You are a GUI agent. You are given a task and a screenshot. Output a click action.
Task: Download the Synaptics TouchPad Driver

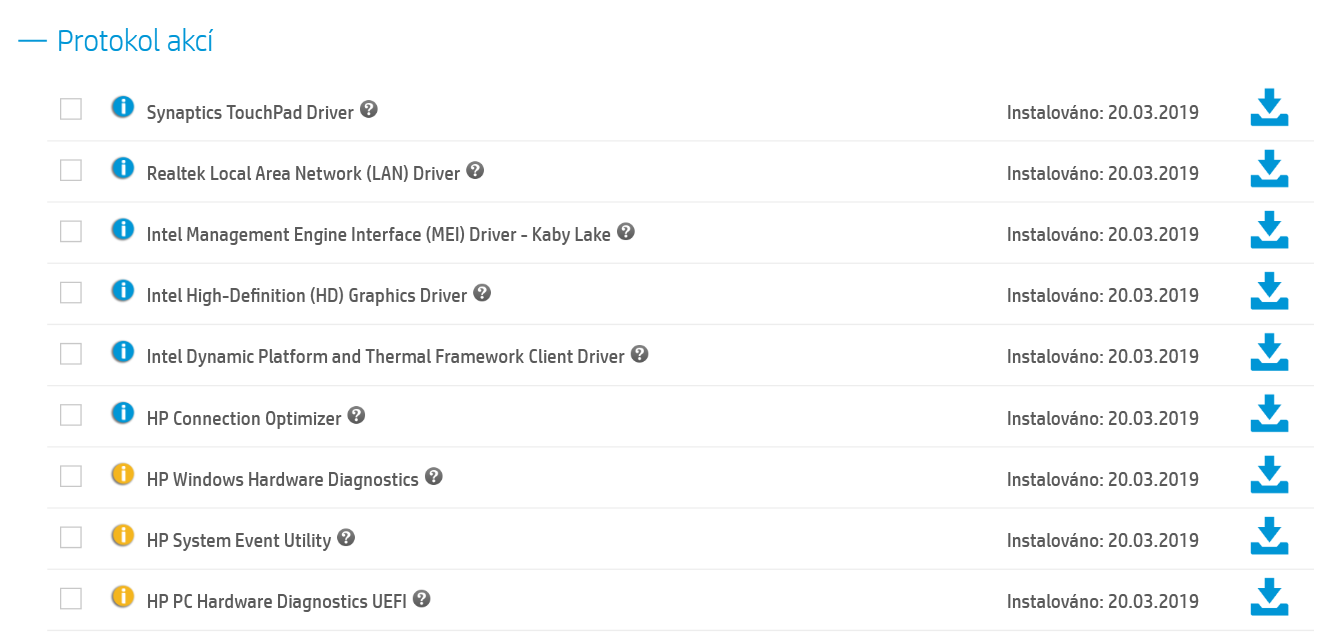1269,109
